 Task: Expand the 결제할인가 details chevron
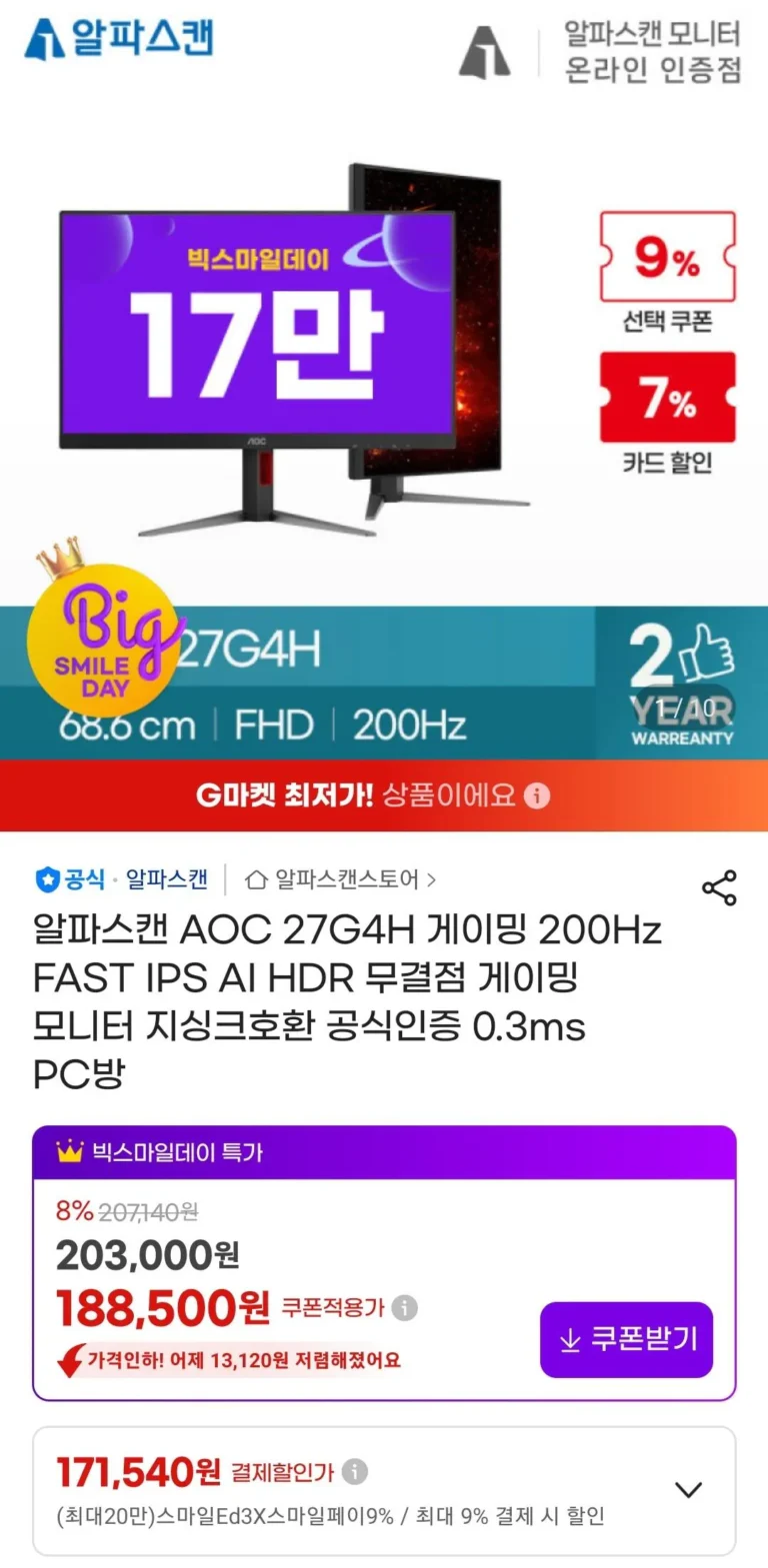coord(688,1490)
